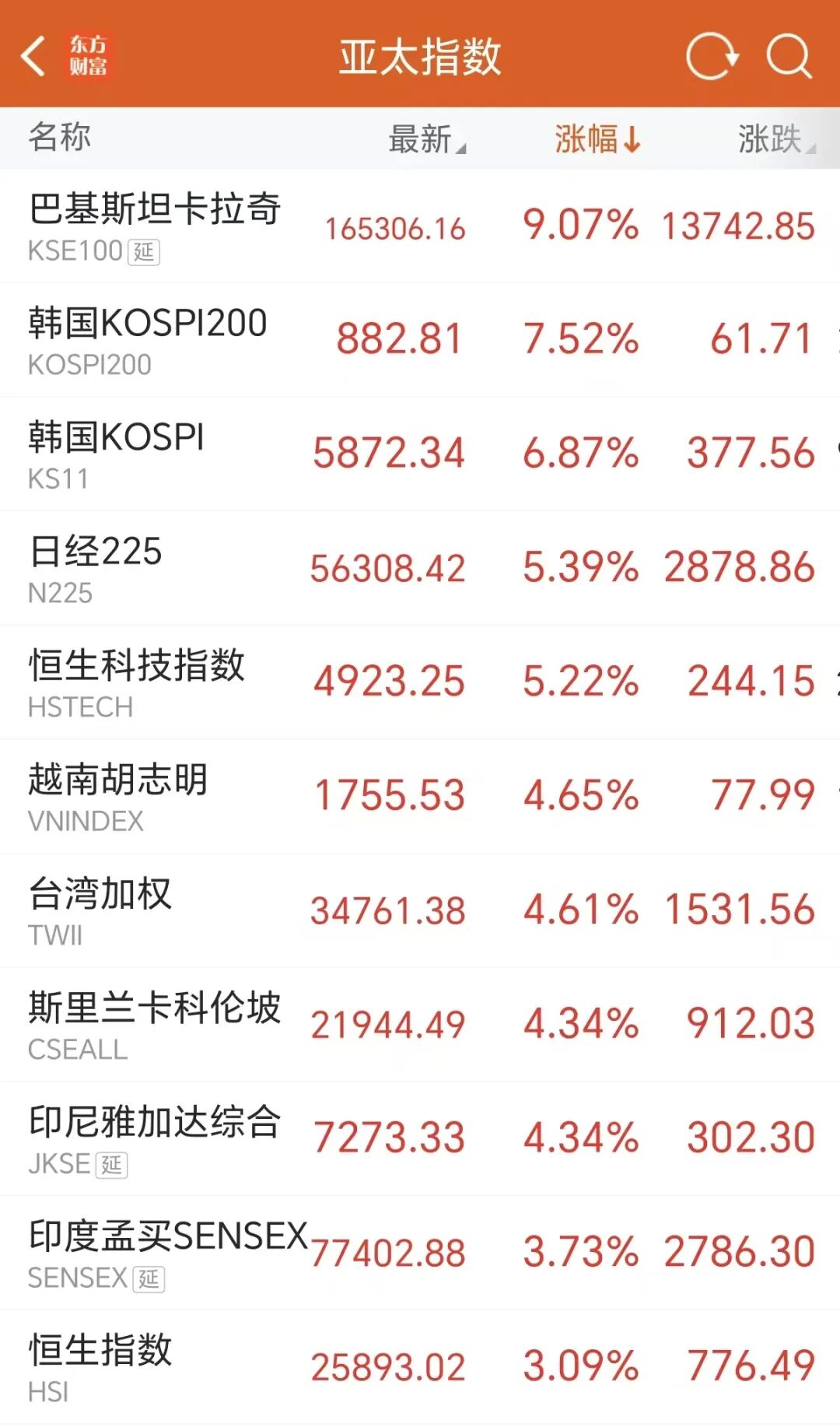Refresh the 亚太指数 list
This screenshot has width=840, height=1427.
pos(712,56)
